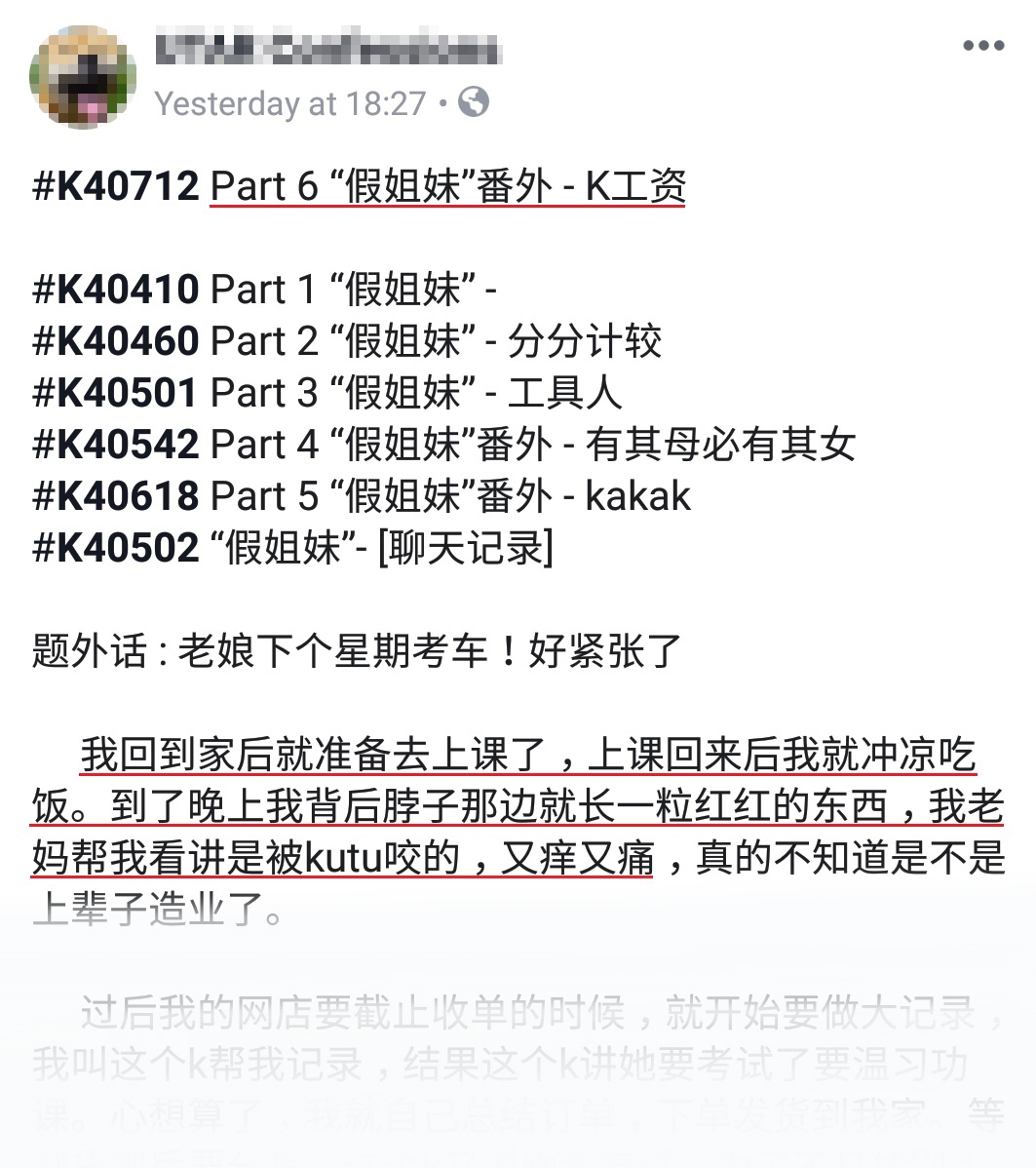This screenshot has width=1036, height=1168.
Task: Open the blurred page name link
Action: pyautogui.click(x=326, y=50)
